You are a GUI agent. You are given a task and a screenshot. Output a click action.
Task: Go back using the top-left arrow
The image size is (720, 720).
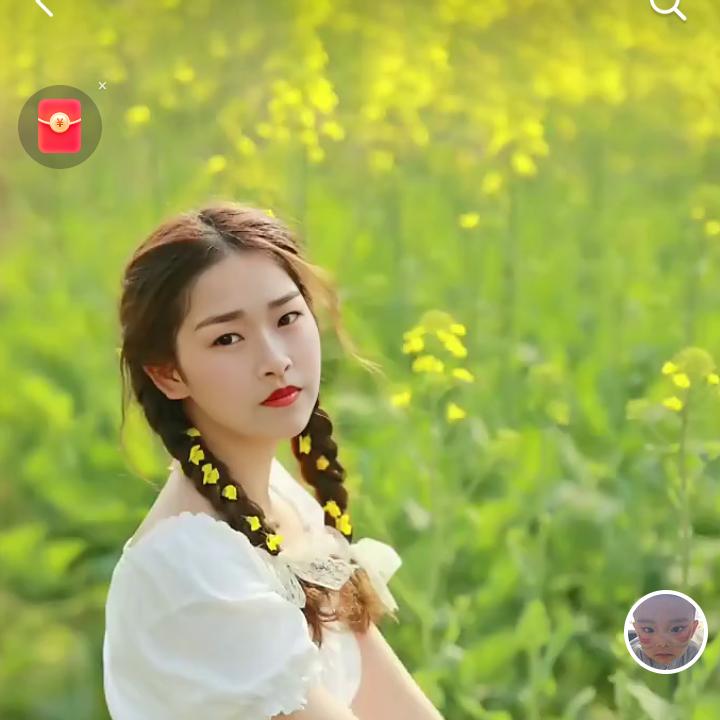coord(42,7)
